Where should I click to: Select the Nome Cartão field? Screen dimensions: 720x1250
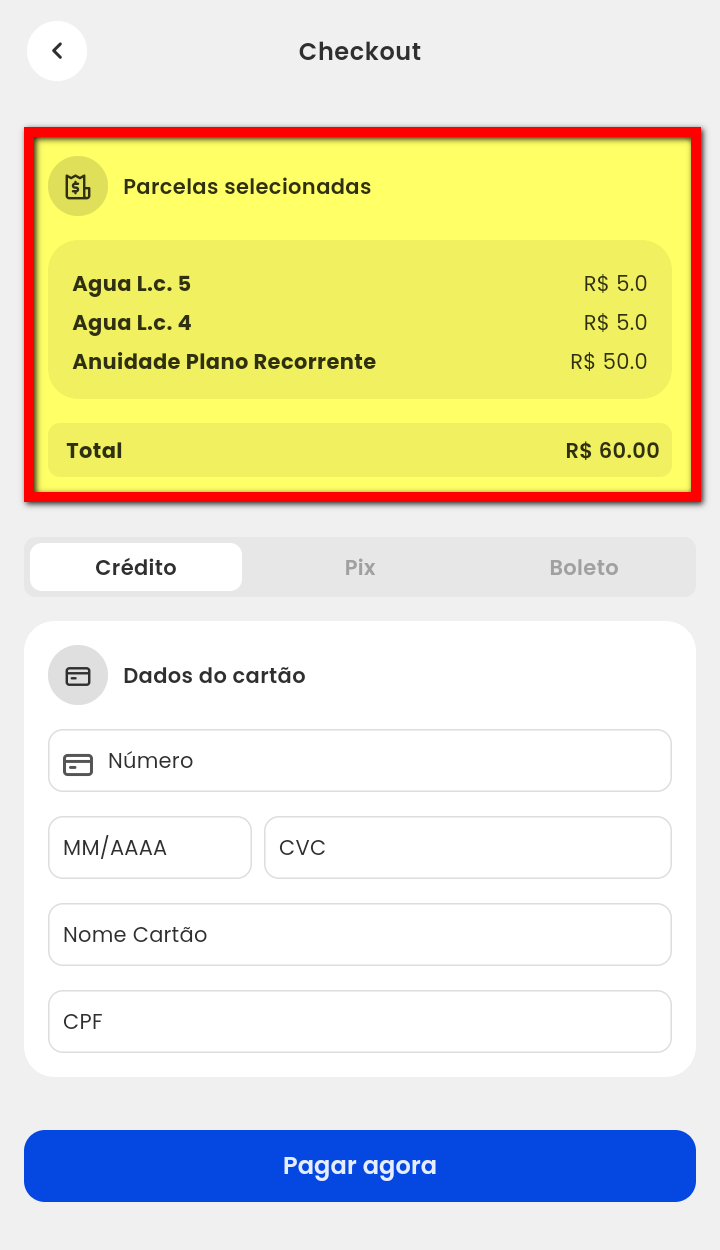click(360, 935)
